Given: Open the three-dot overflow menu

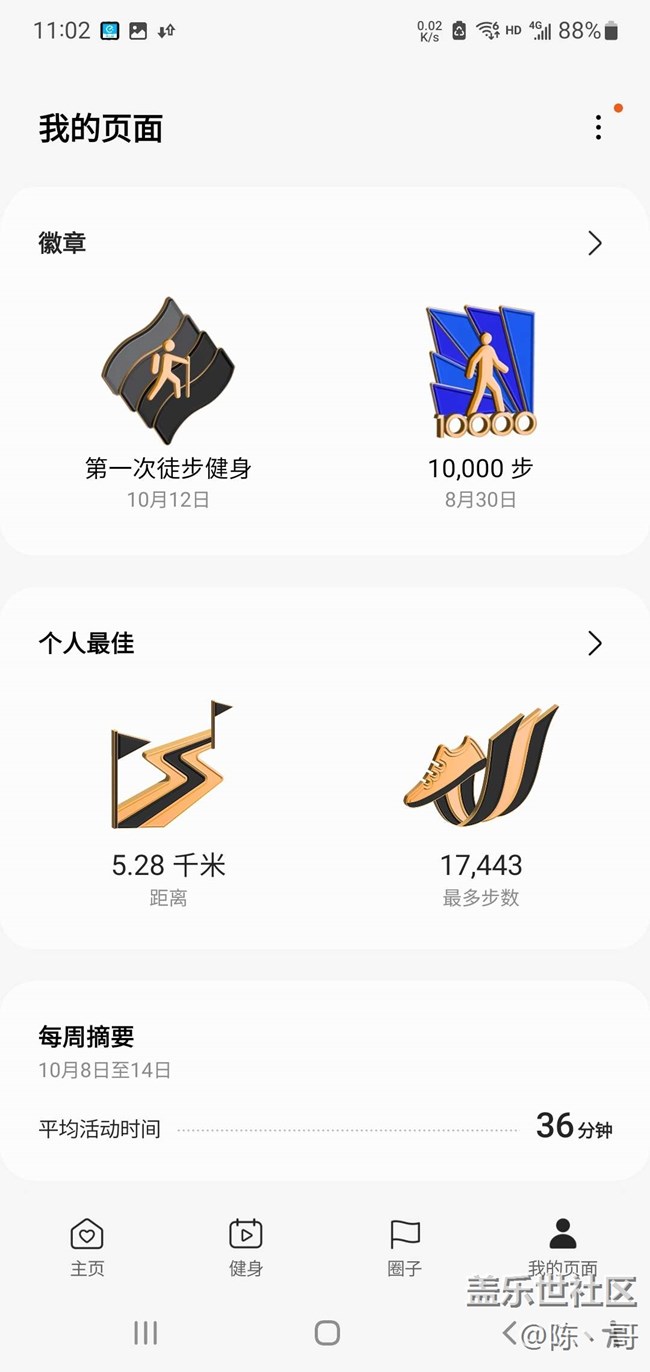Looking at the screenshot, I should [598, 127].
